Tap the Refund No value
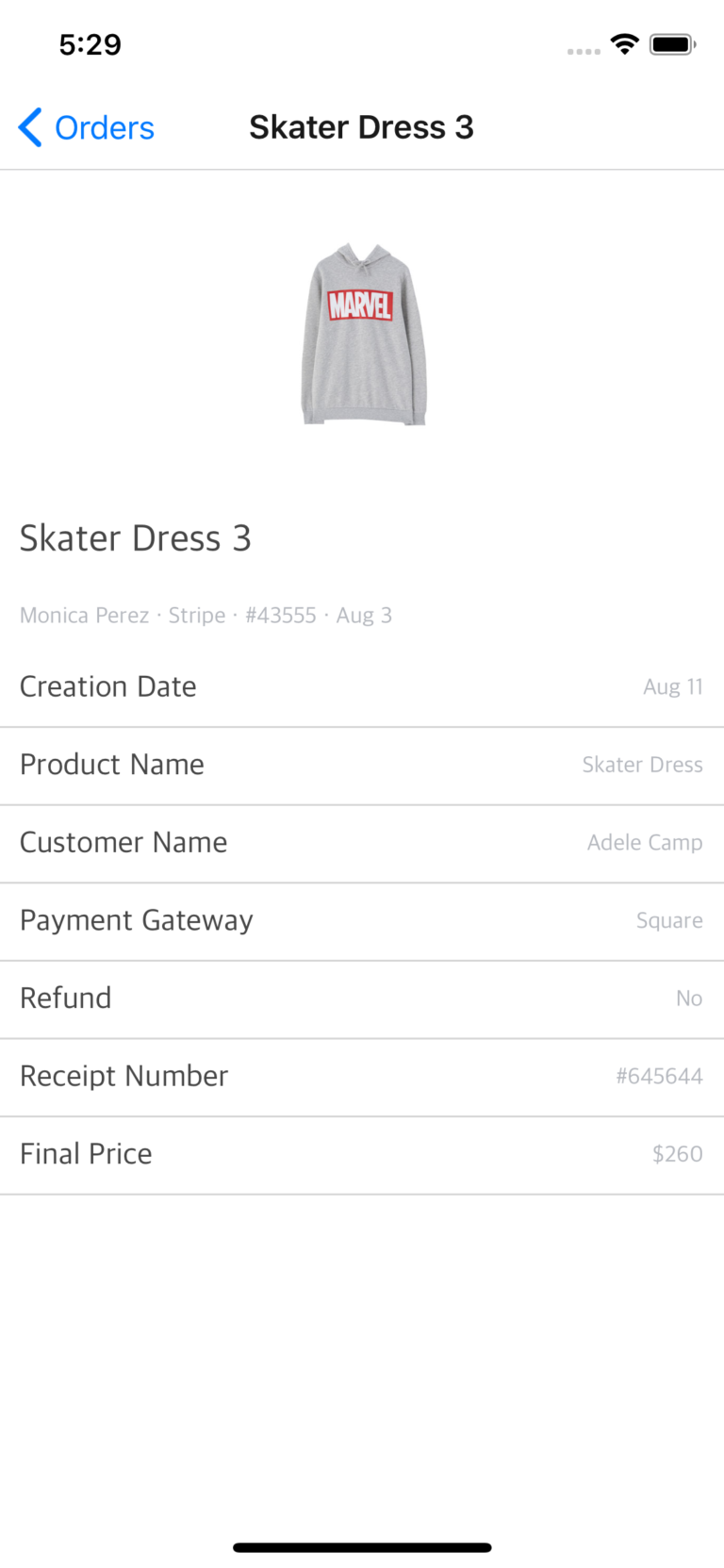Viewport: 724px width, 1568px height. click(x=689, y=998)
